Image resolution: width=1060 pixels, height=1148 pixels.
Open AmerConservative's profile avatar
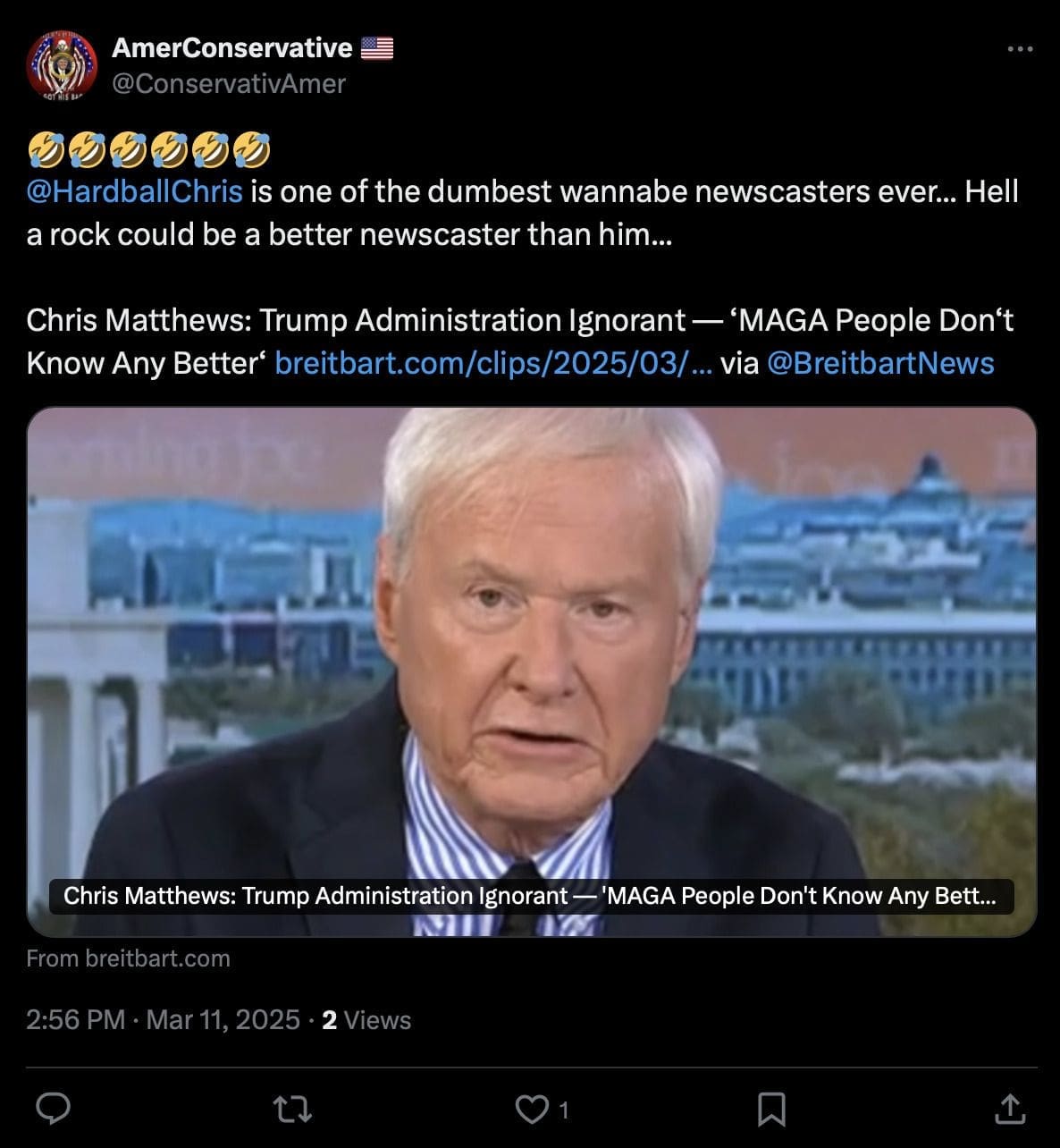coord(62,65)
